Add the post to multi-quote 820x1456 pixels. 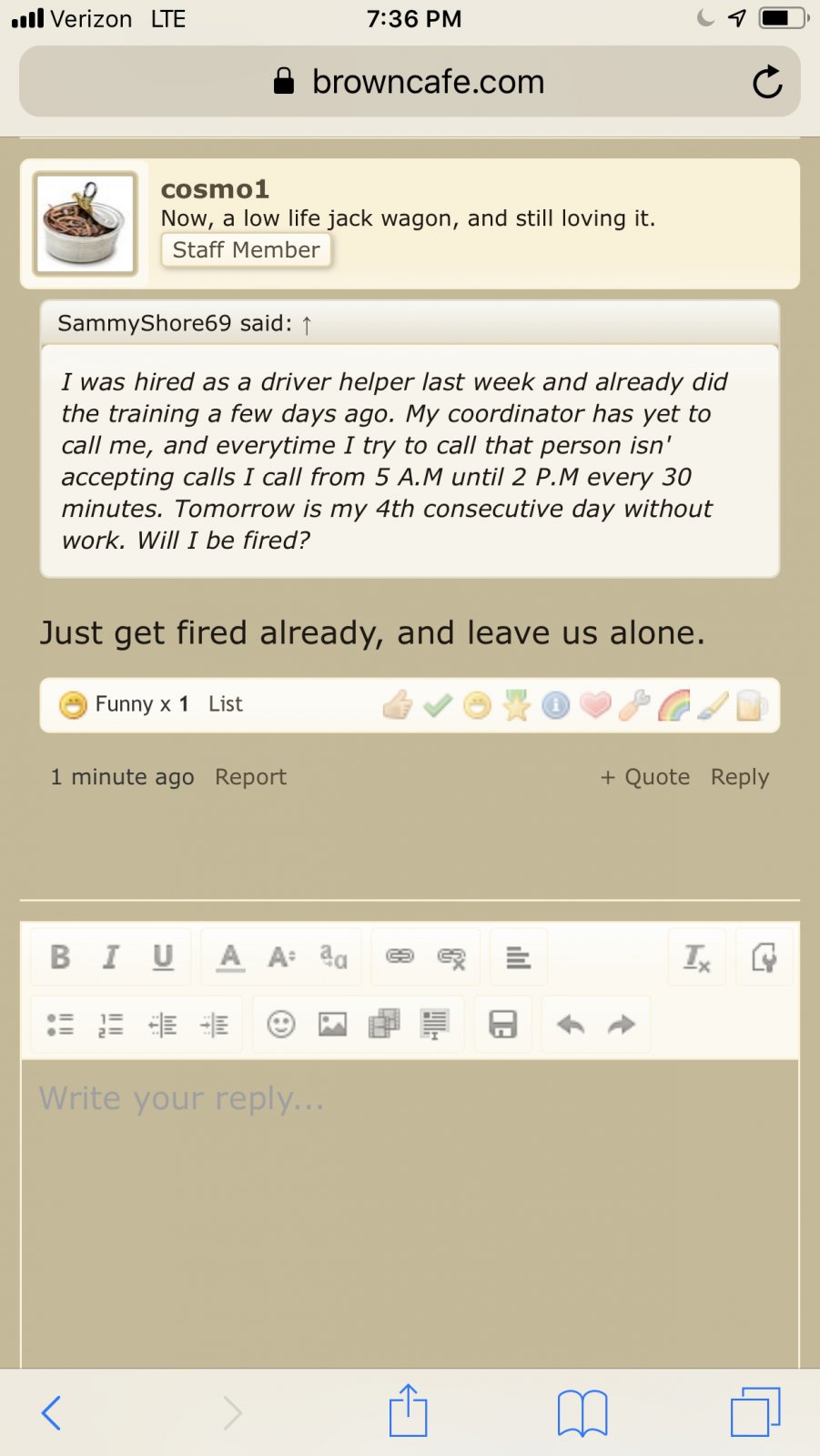click(645, 777)
